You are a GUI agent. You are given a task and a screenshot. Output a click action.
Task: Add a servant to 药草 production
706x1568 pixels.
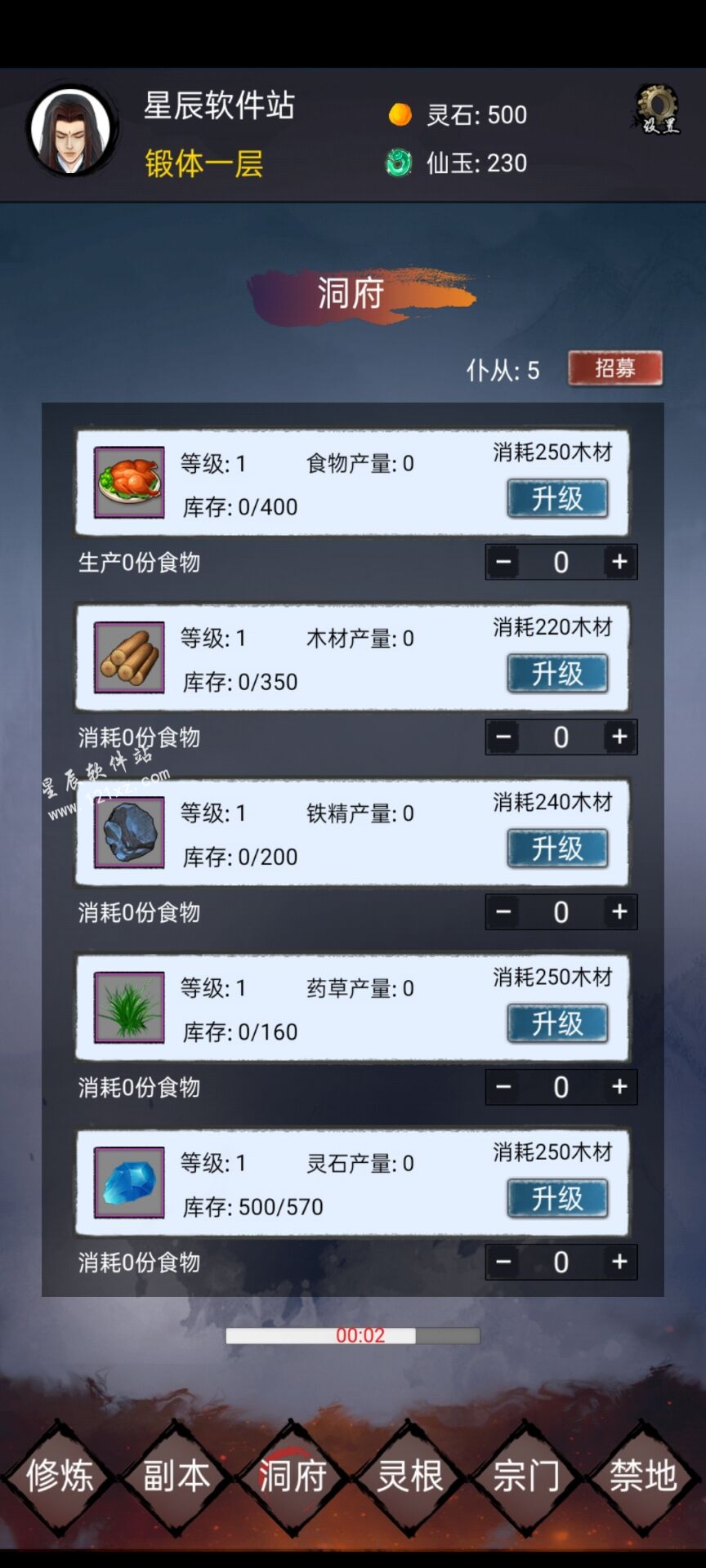[619, 1086]
